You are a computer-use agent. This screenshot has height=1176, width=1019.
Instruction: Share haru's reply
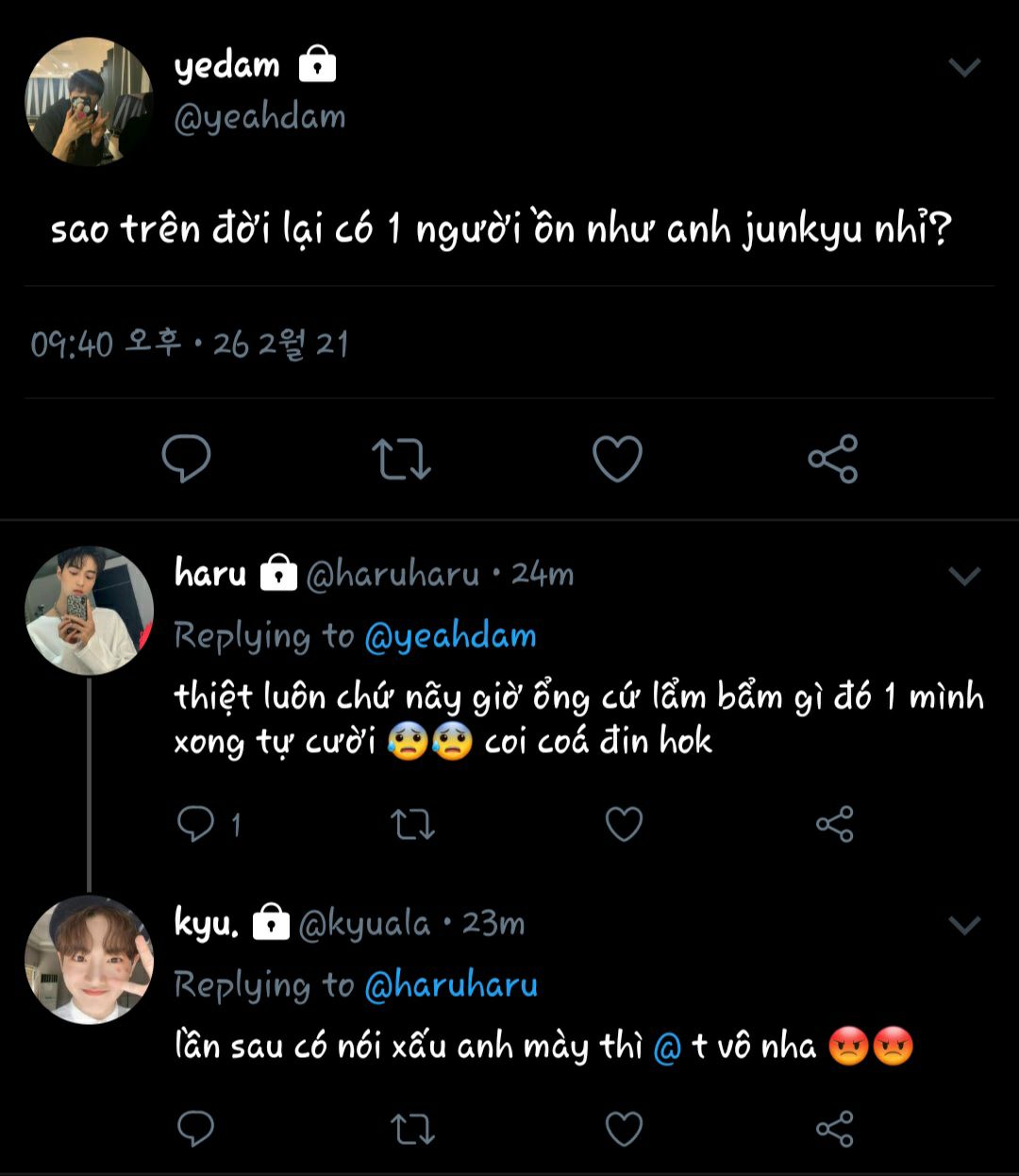834,824
